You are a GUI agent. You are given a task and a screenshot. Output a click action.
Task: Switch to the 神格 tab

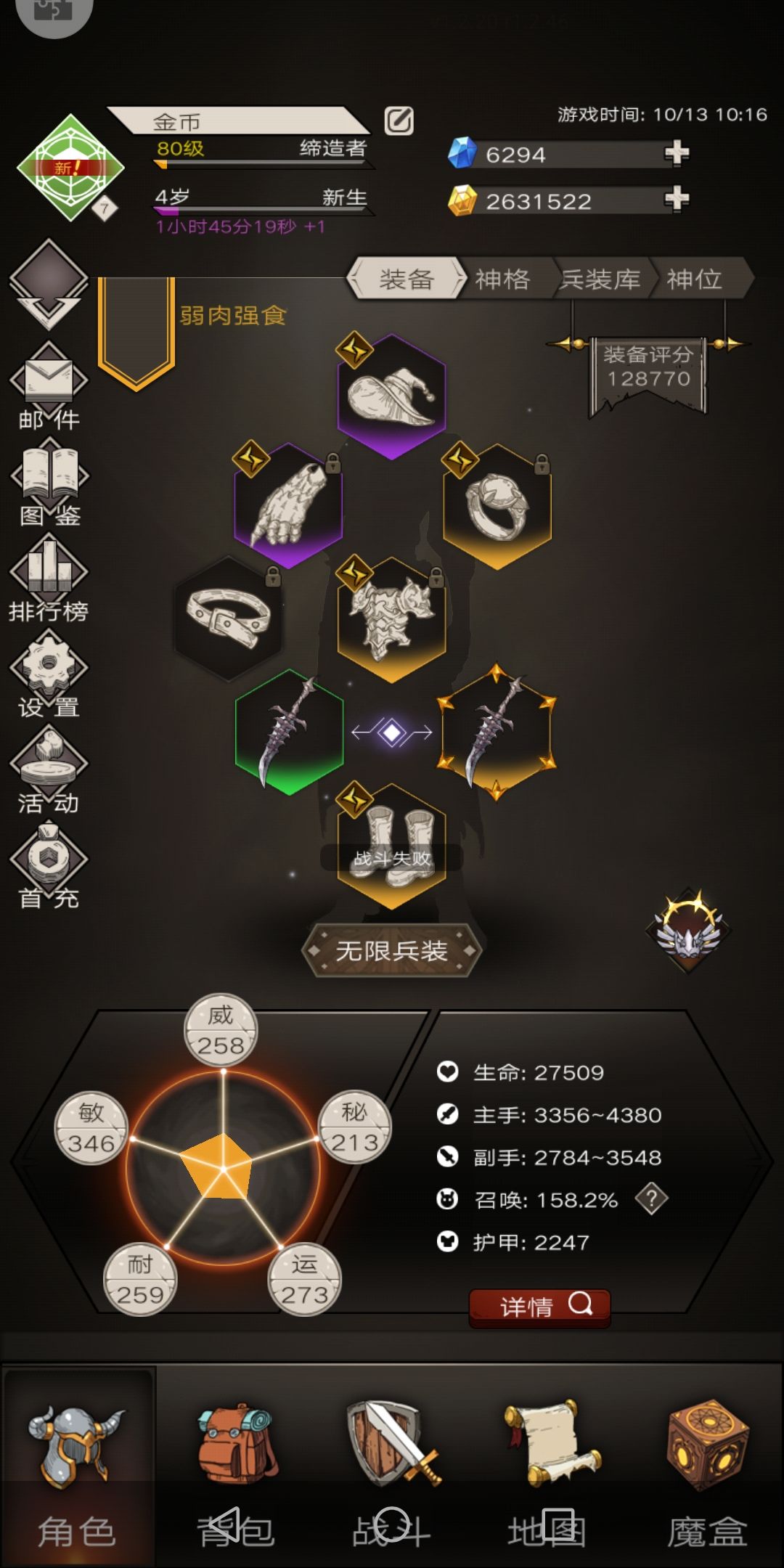(502, 279)
